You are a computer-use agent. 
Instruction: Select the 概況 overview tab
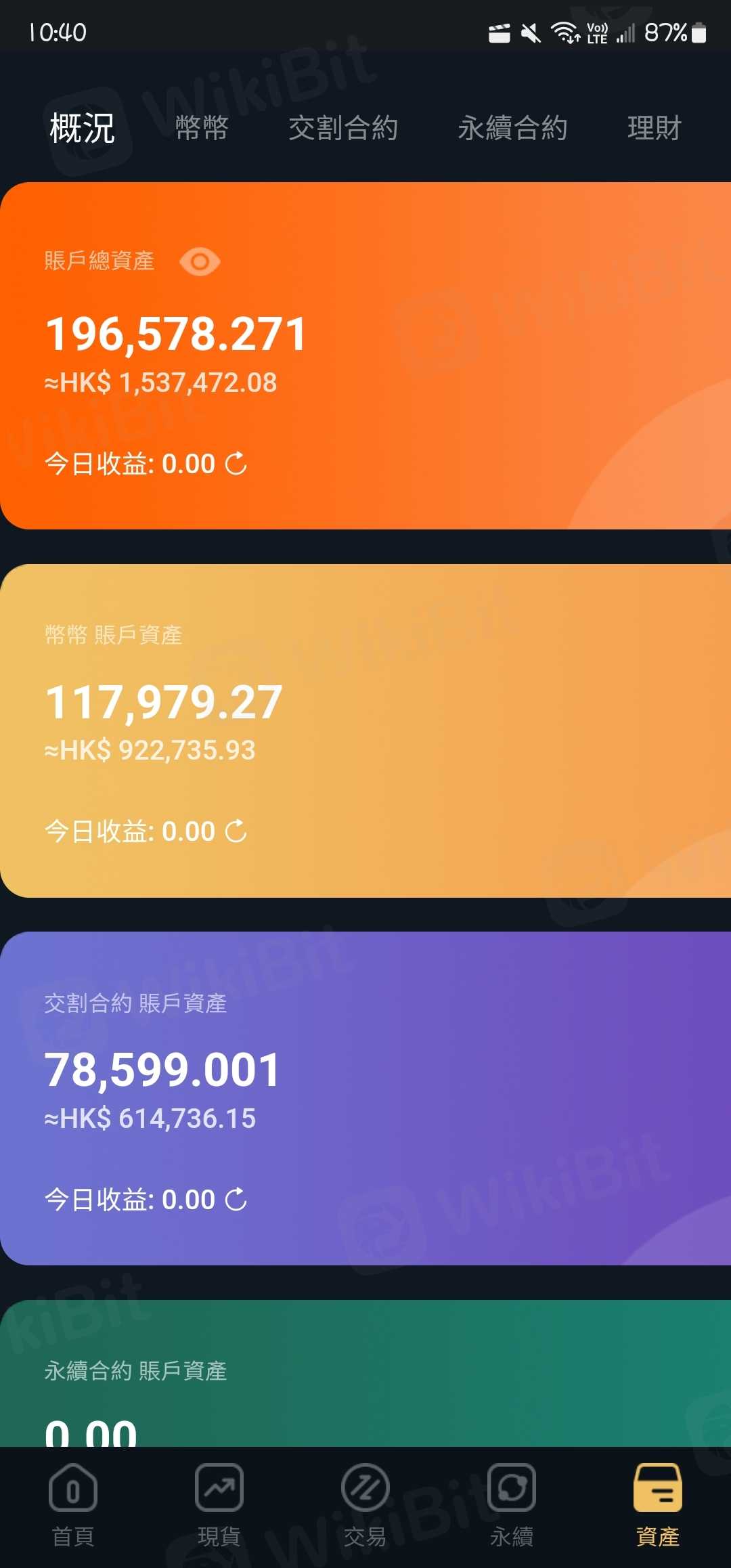tap(82, 128)
